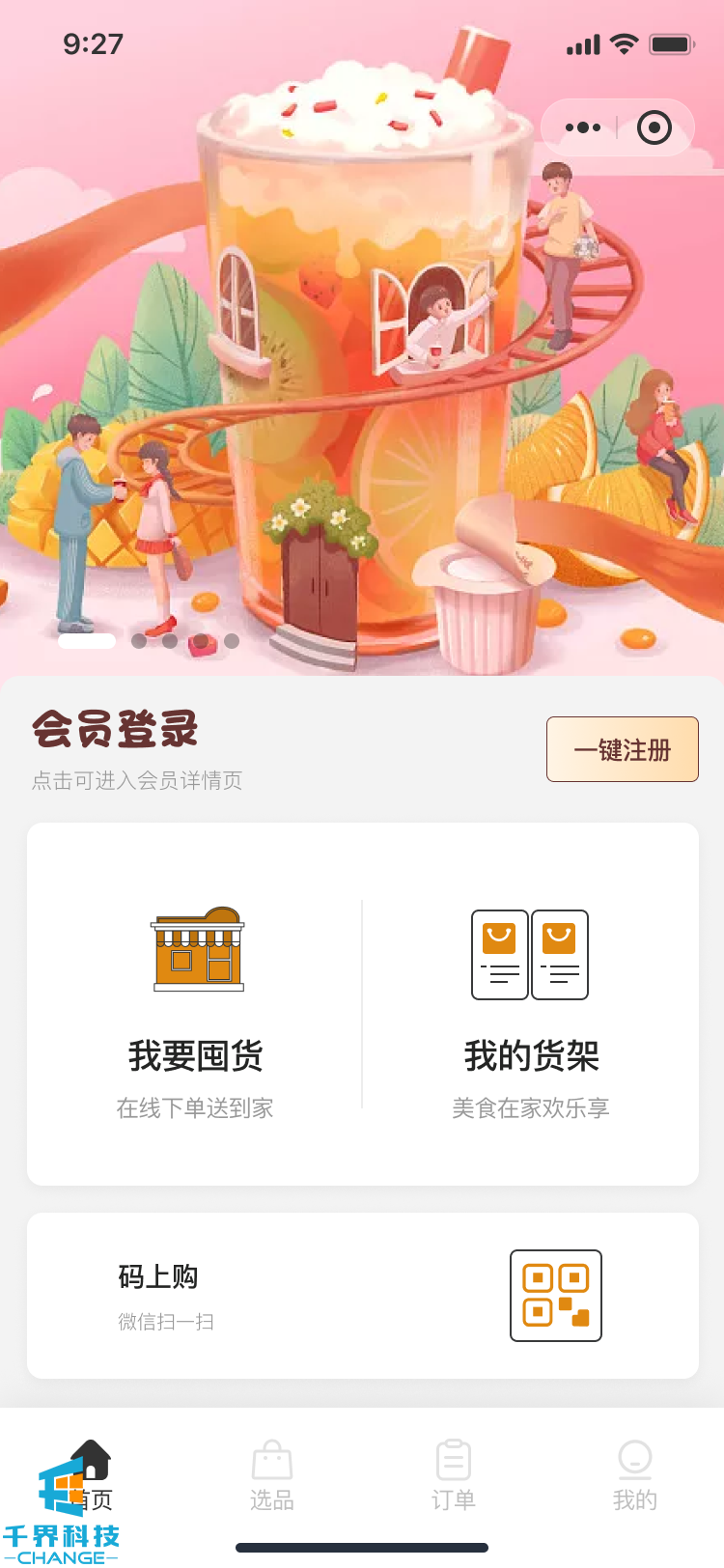Viewport: 724px width, 1568px height.
Task: Close the mini program with circle button
Action: [654, 127]
